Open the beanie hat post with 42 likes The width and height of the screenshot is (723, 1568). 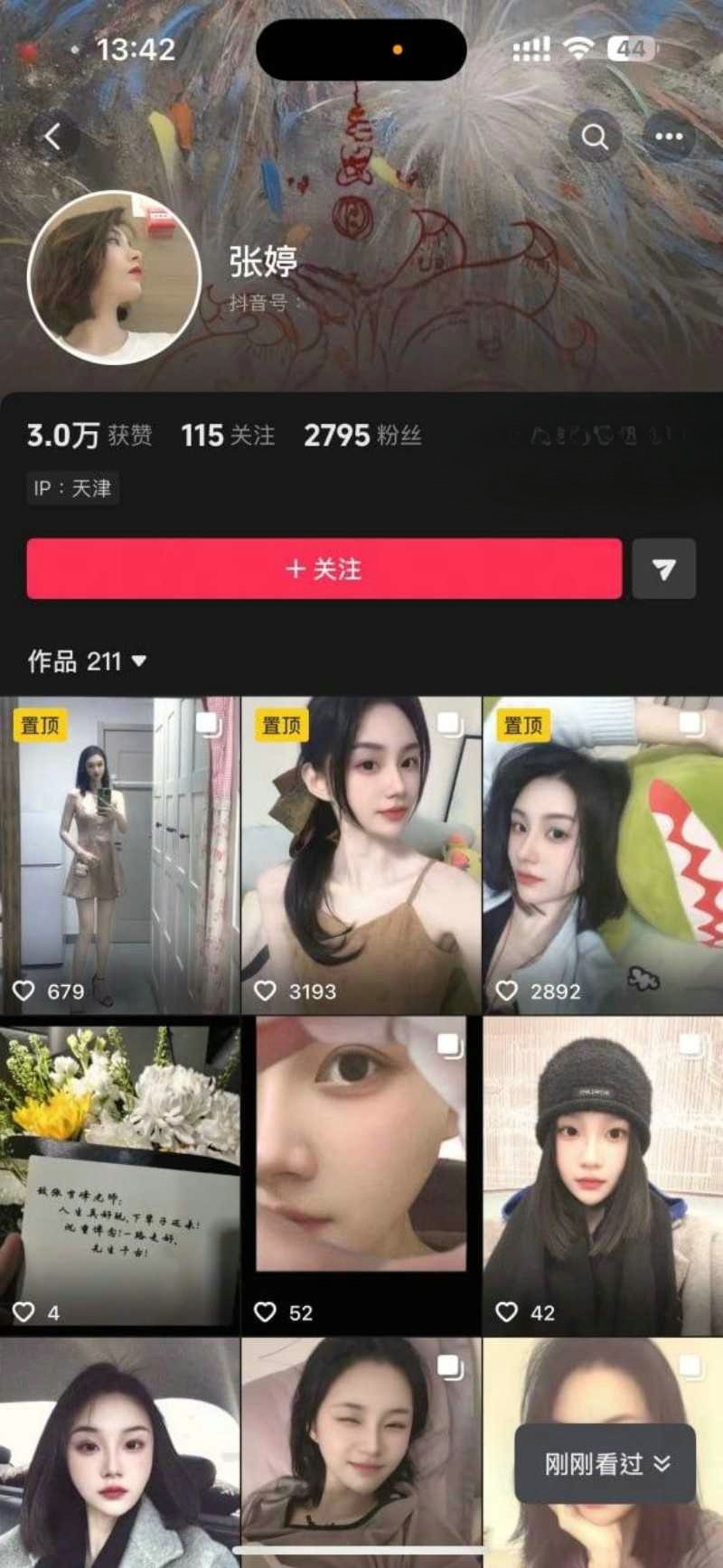coord(602,1175)
